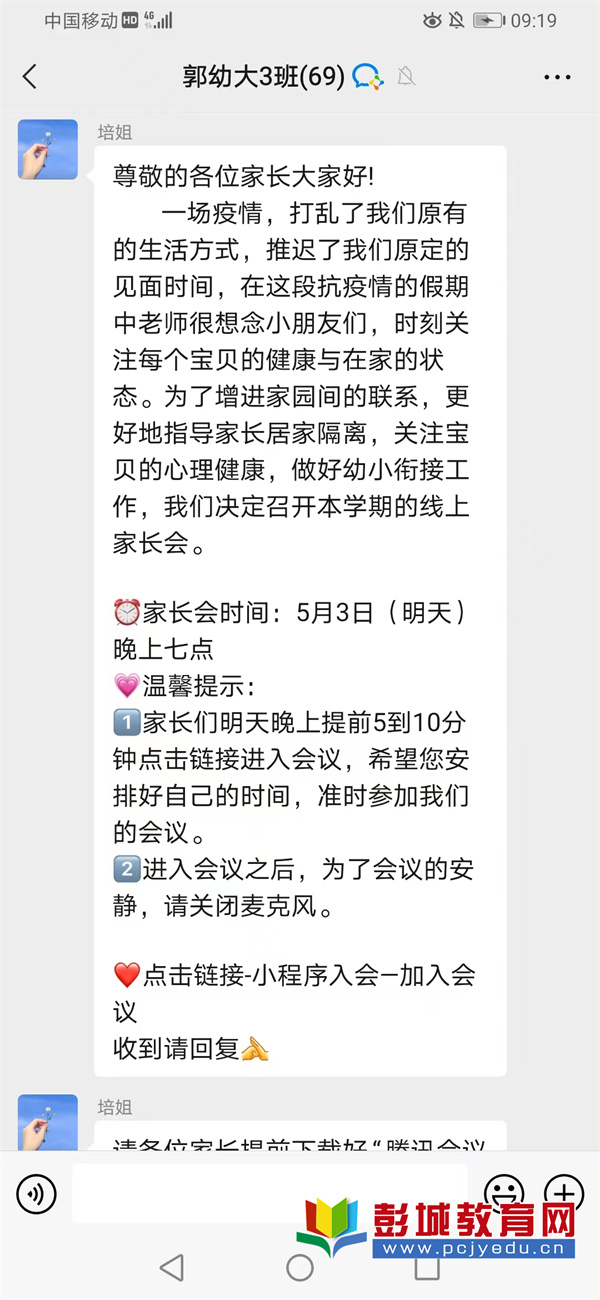Focus the message text field

(x=270, y=1193)
